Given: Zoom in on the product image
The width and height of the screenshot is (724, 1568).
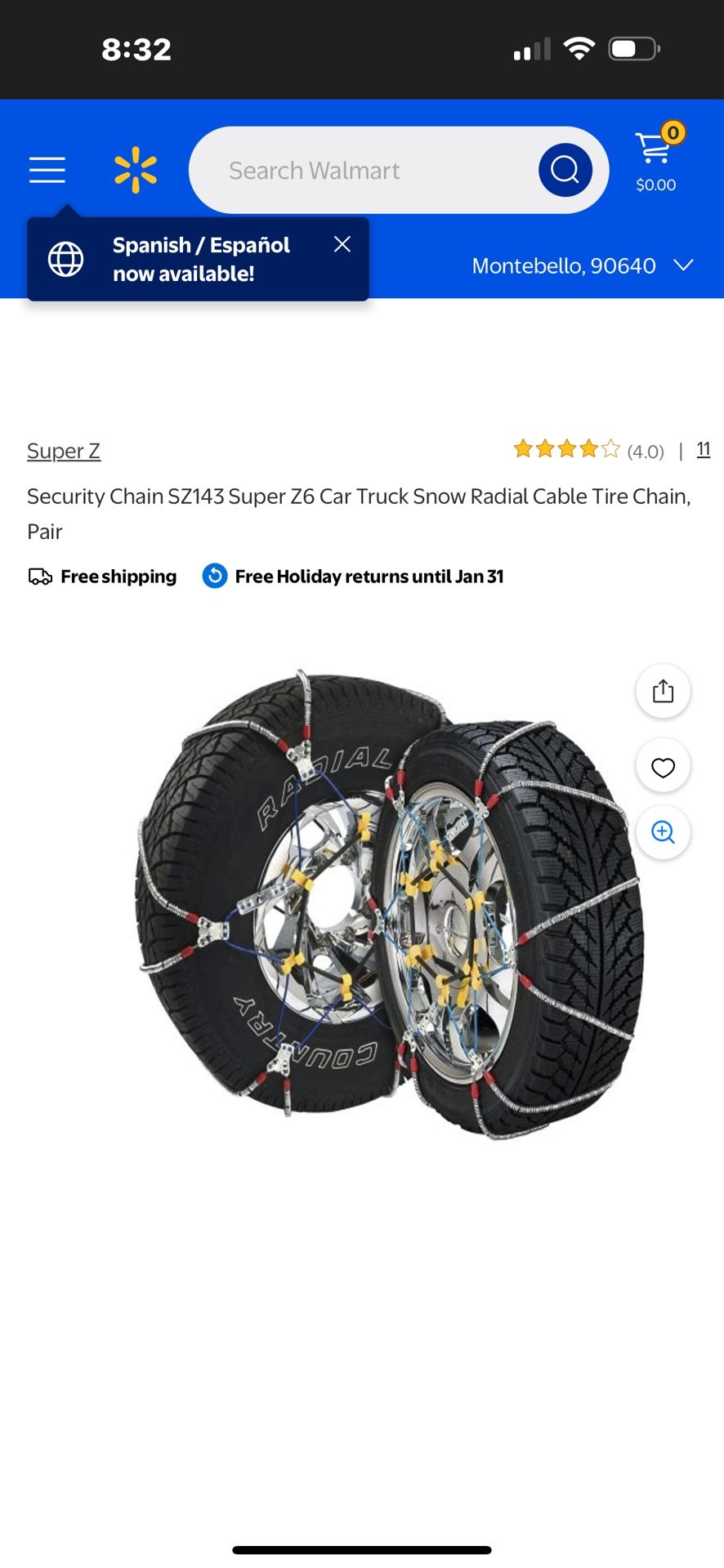Looking at the screenshot, I should coord(663,832).
